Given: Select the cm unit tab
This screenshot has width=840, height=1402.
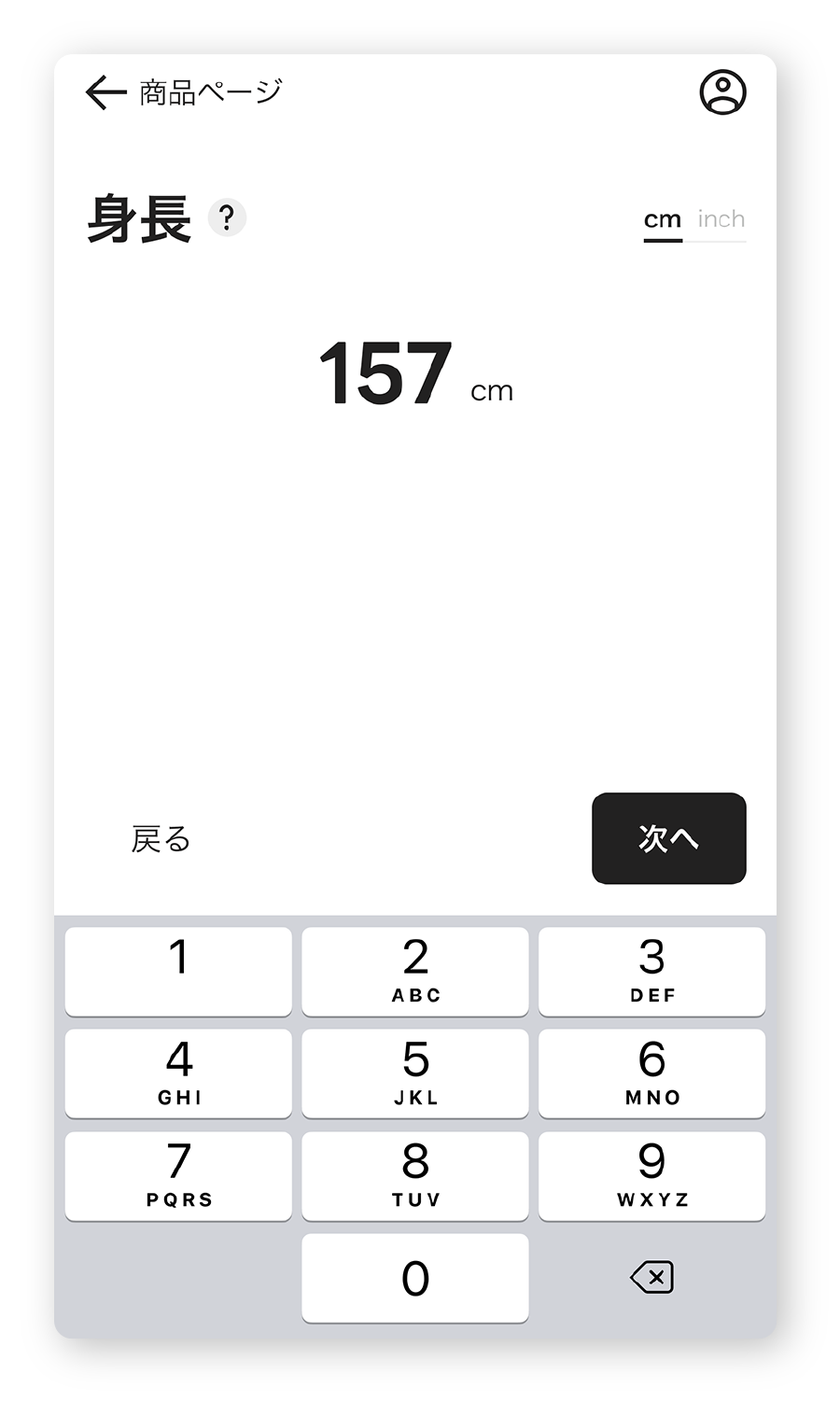Looking at the screenshot, I should 663,220.
